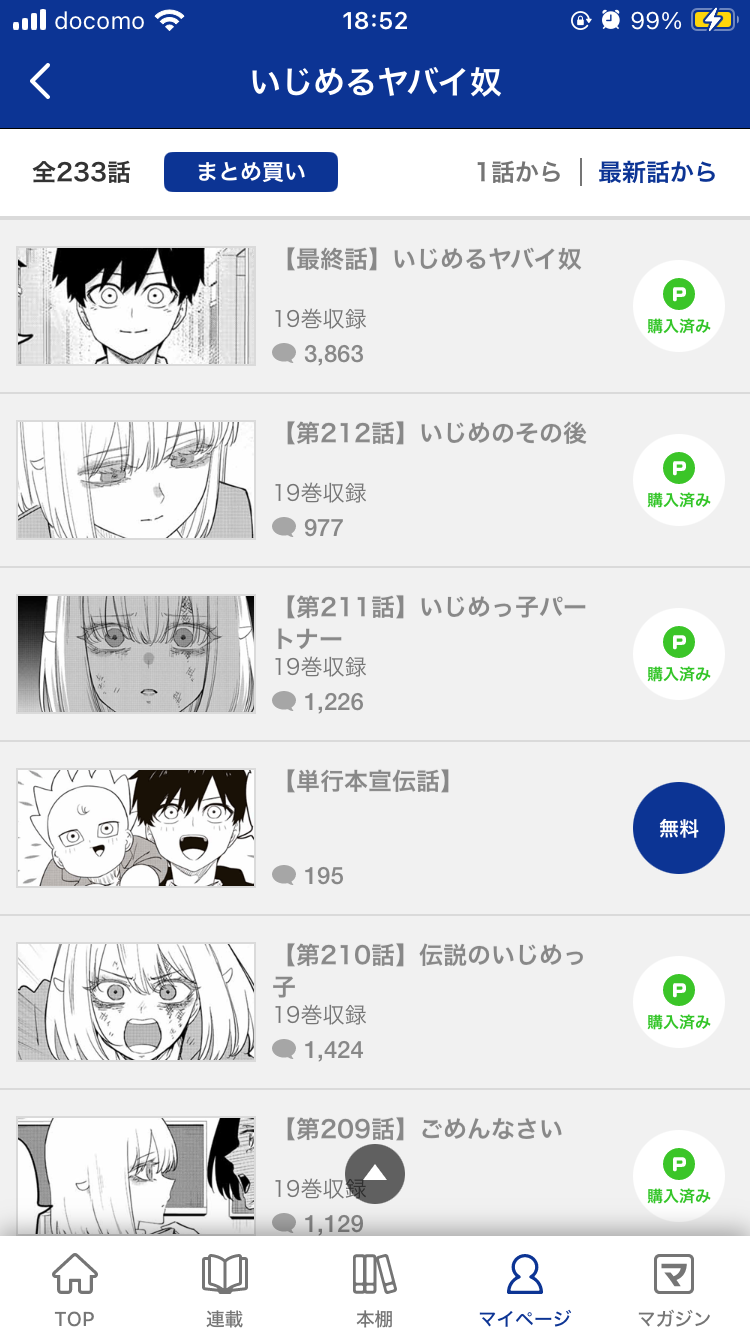The image size is (750, 1334).
Task: Switch to the 本棚 tab
Action: pyautogui.click(x=375, y=1288)
